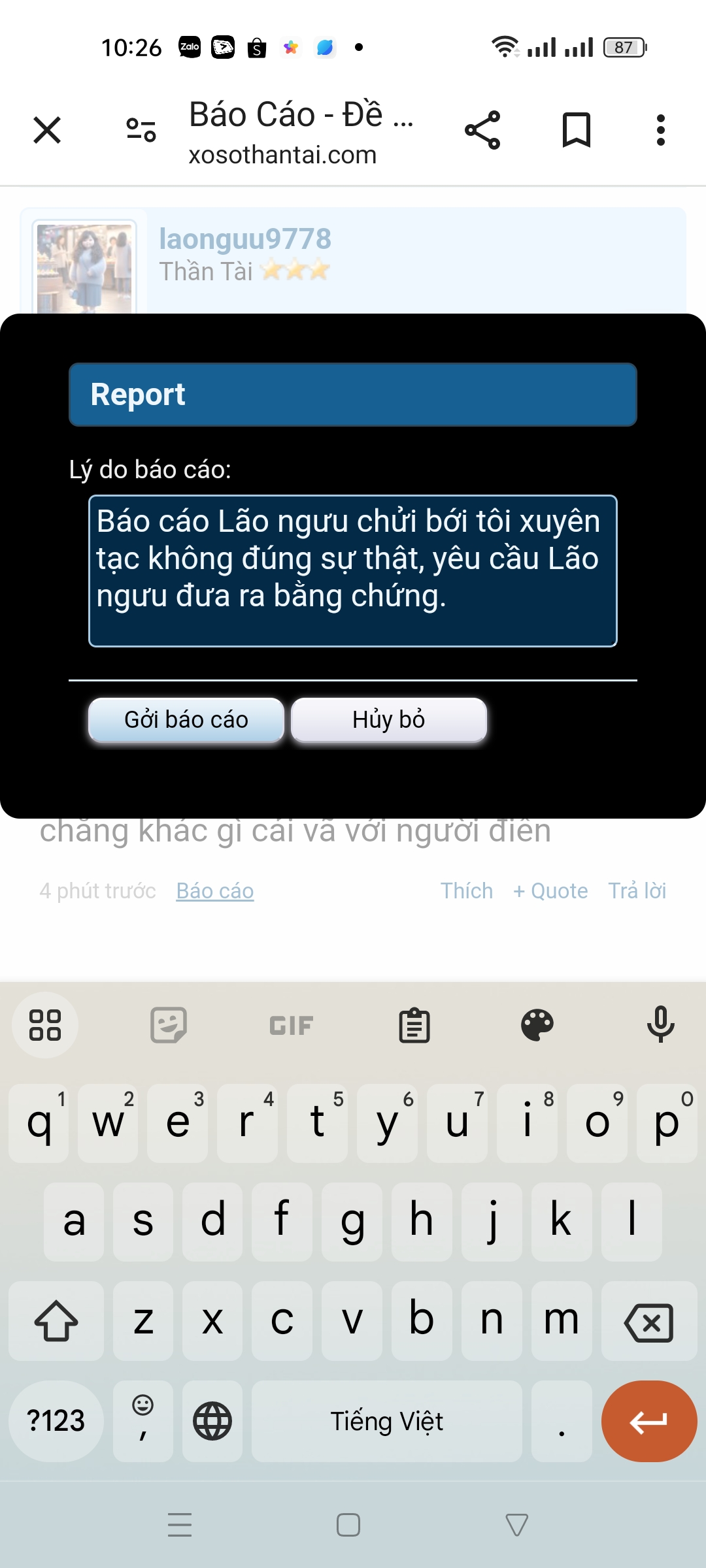The height and width of the screenshot is (1568, 706).
Task: Tap the report reason text field
Action: click(353, 571)
